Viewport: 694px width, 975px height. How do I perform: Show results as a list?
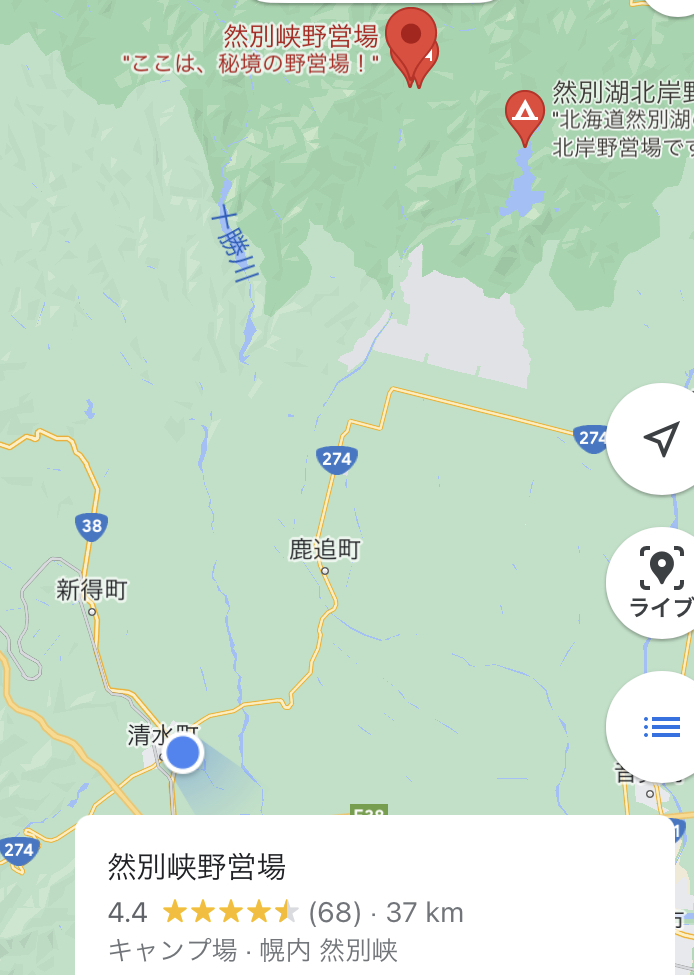(x=661, y=727)
